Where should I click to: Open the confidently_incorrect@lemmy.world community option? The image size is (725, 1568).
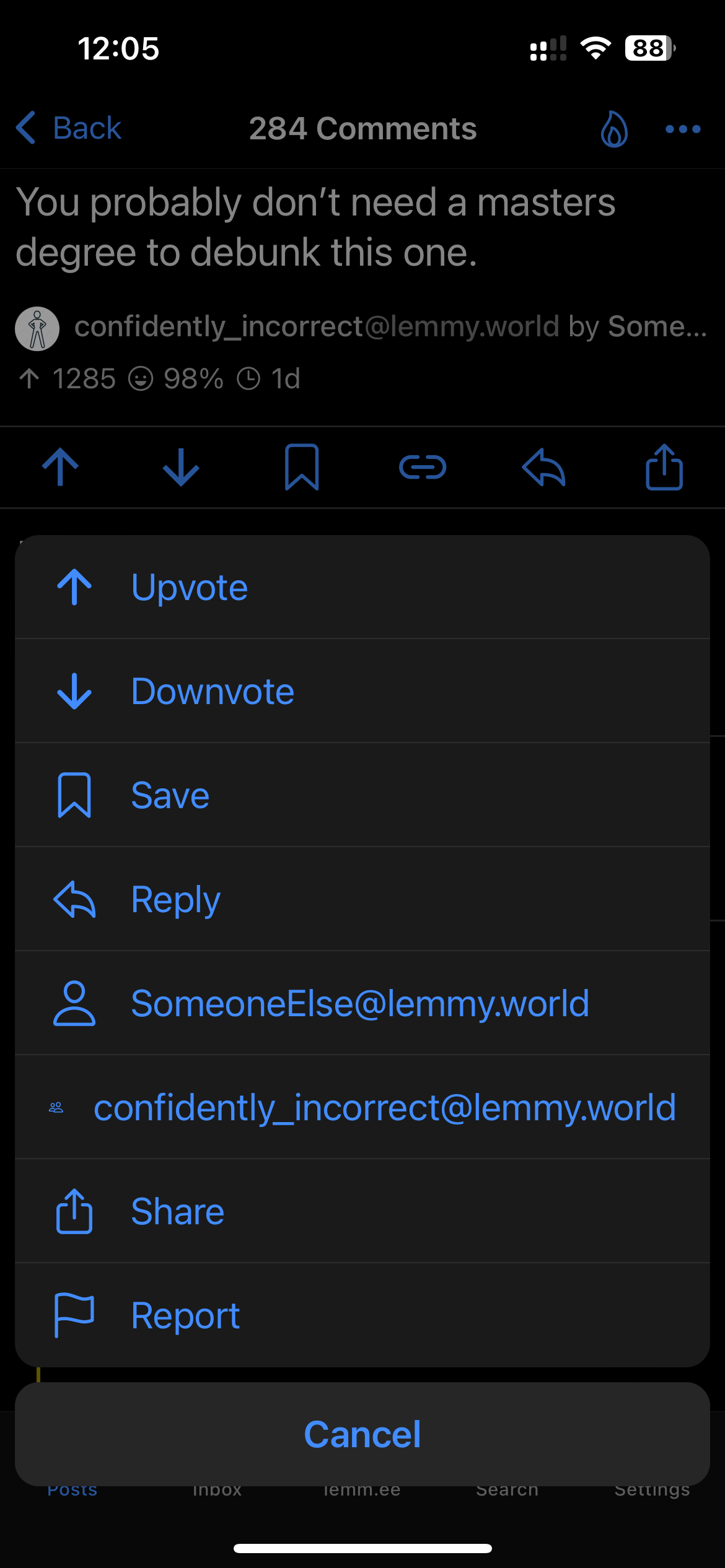pos(362,1107)
